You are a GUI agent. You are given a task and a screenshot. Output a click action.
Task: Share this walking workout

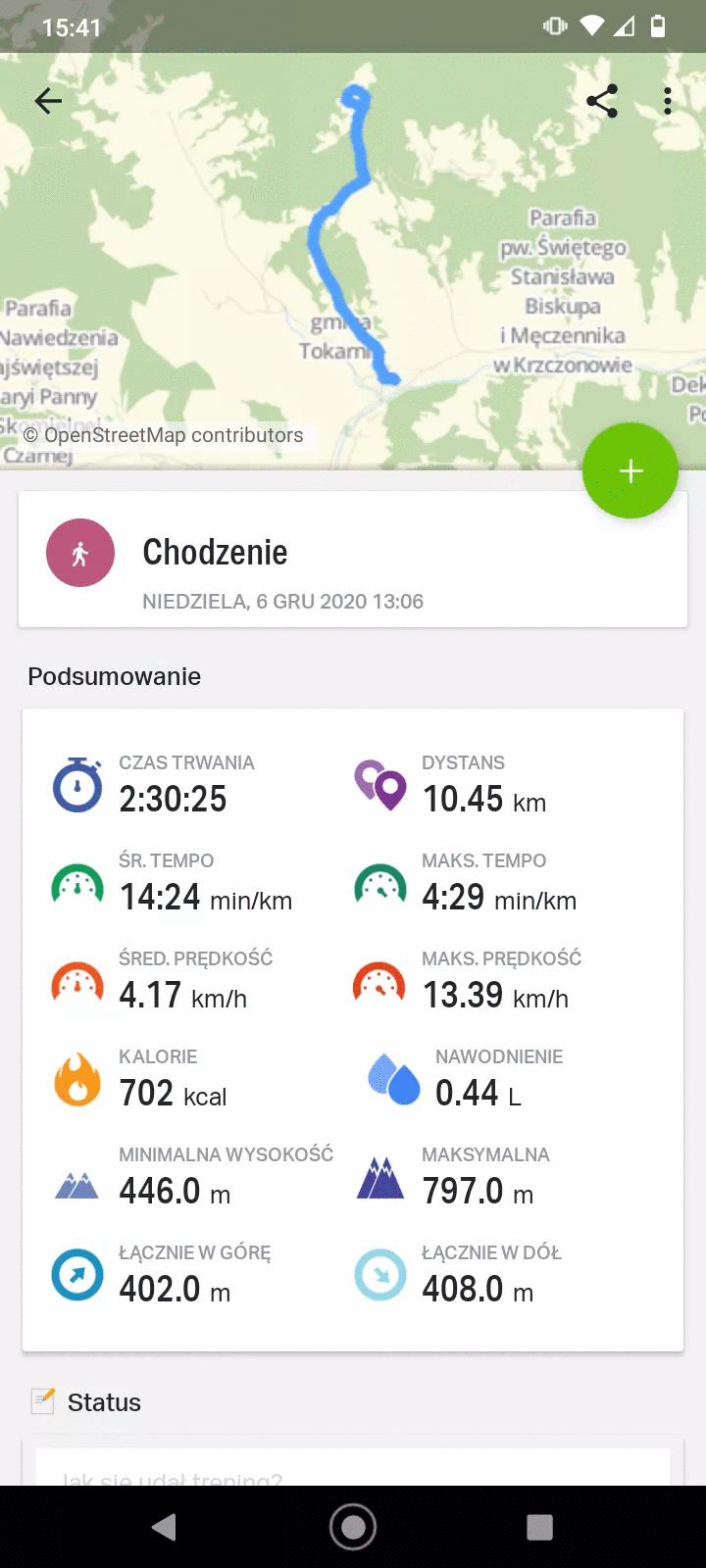coord(601,101)
